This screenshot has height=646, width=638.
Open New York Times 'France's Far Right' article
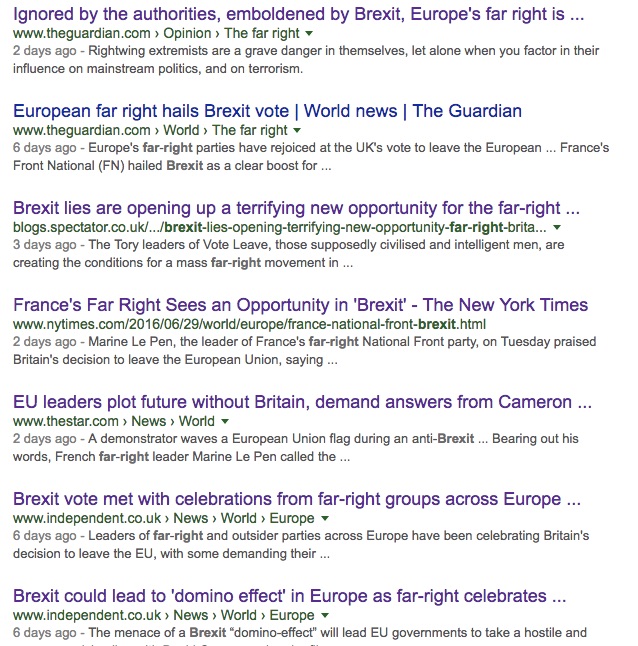point(300,305)
